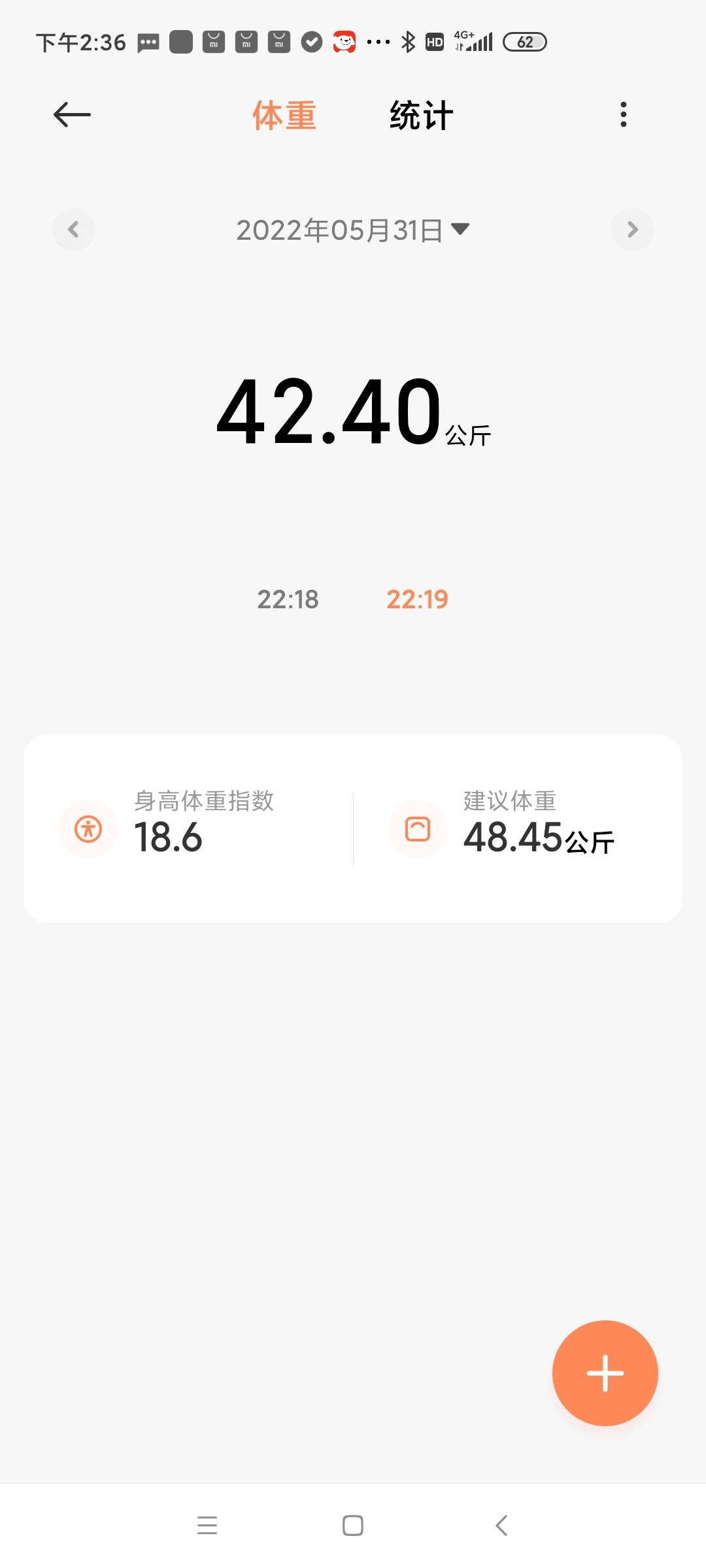Tap the battery indicator showing 62
The image size is (706, 1568).
525,41
